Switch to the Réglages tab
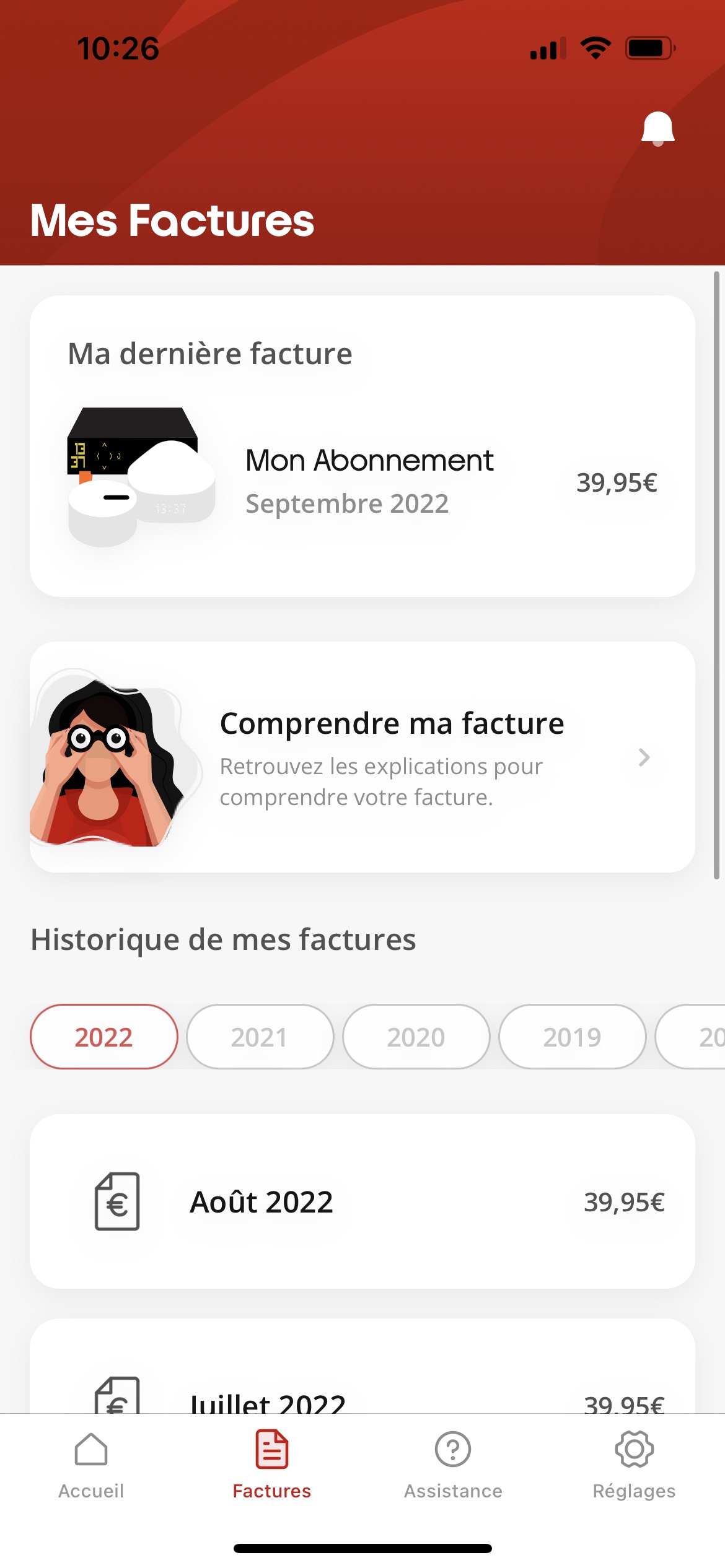The width and height of the screenshot is (725, 1568). pyautogui.click(x=634, y=1464)
